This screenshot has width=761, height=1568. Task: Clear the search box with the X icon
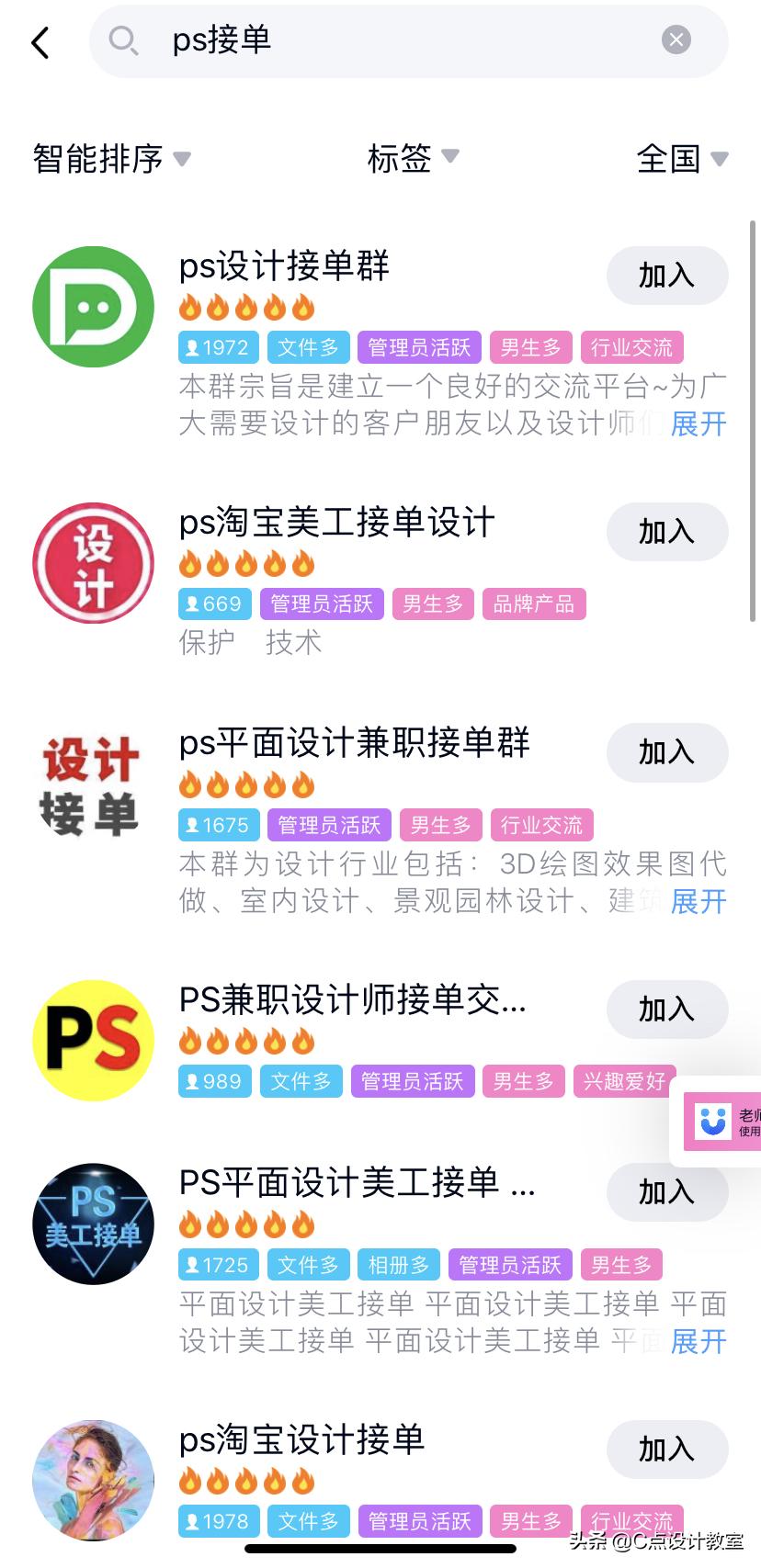(676, 39)
